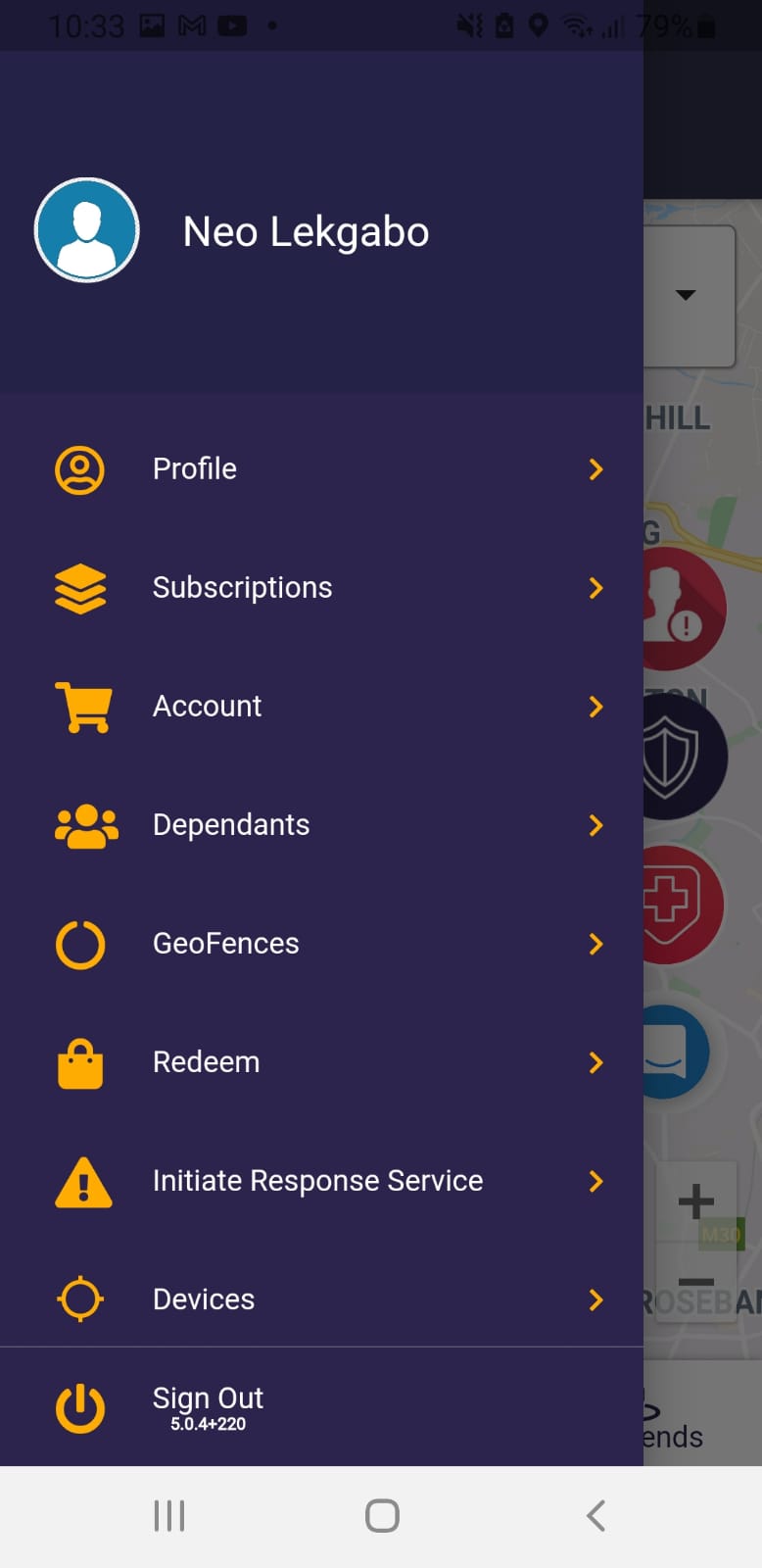Open recent apps from navigation bar
The height and width of the screenshot is (1568, 762).
click(169, 1516)
